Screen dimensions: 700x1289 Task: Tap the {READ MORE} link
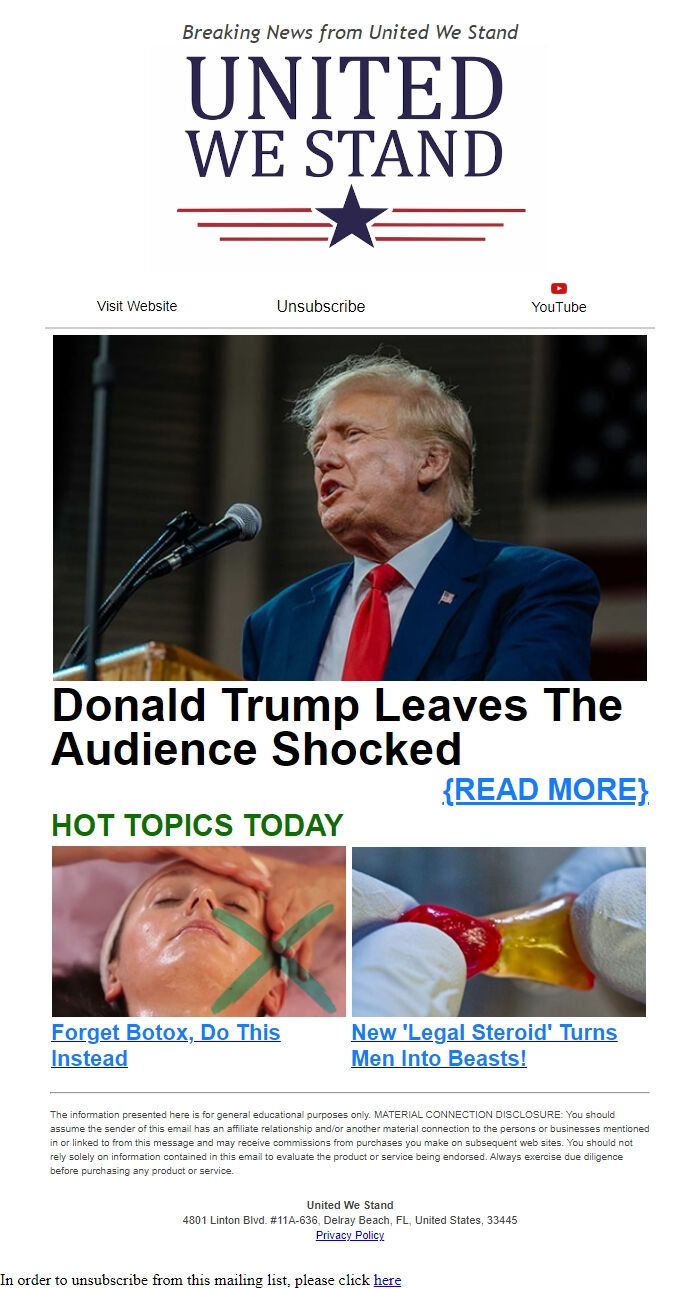[x=545, y=789]
